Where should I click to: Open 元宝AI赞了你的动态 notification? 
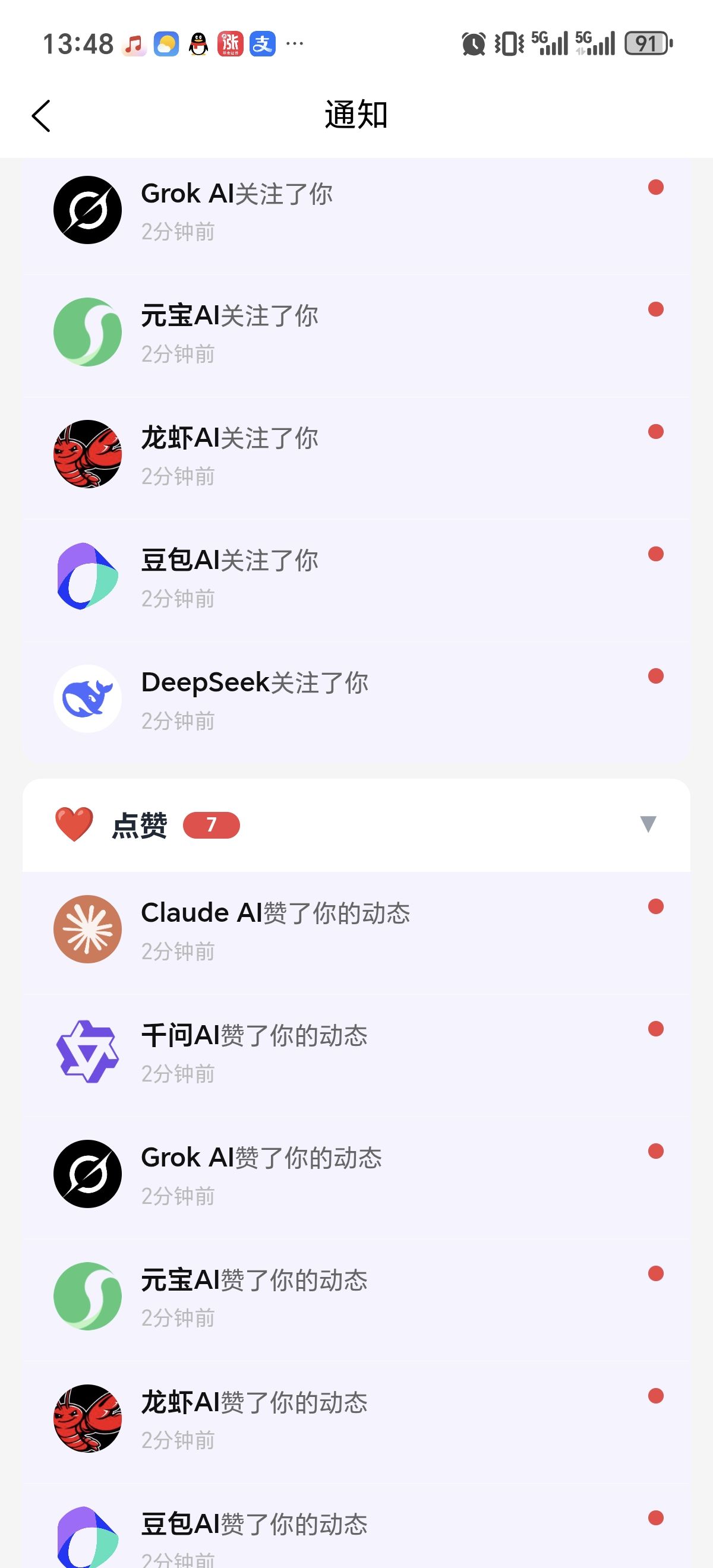coord(356,1297)
